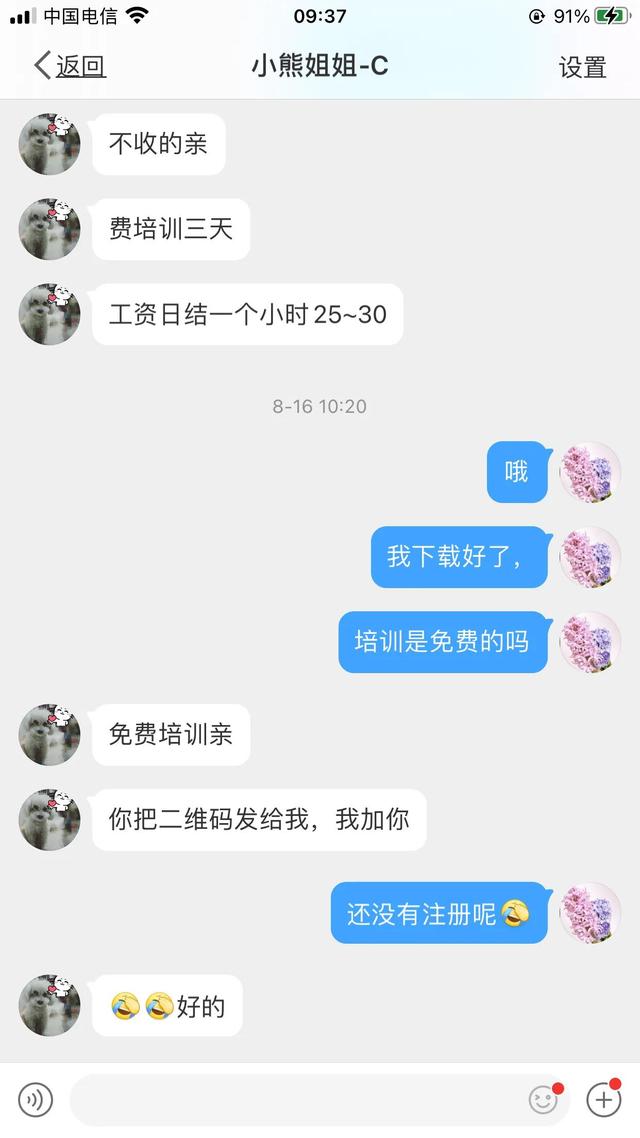The width and height of the screenshot is (640, 1138).
Task: View 小熊姐姐's avatar beside 免费培训亲
Action: [x=49, y=735]
